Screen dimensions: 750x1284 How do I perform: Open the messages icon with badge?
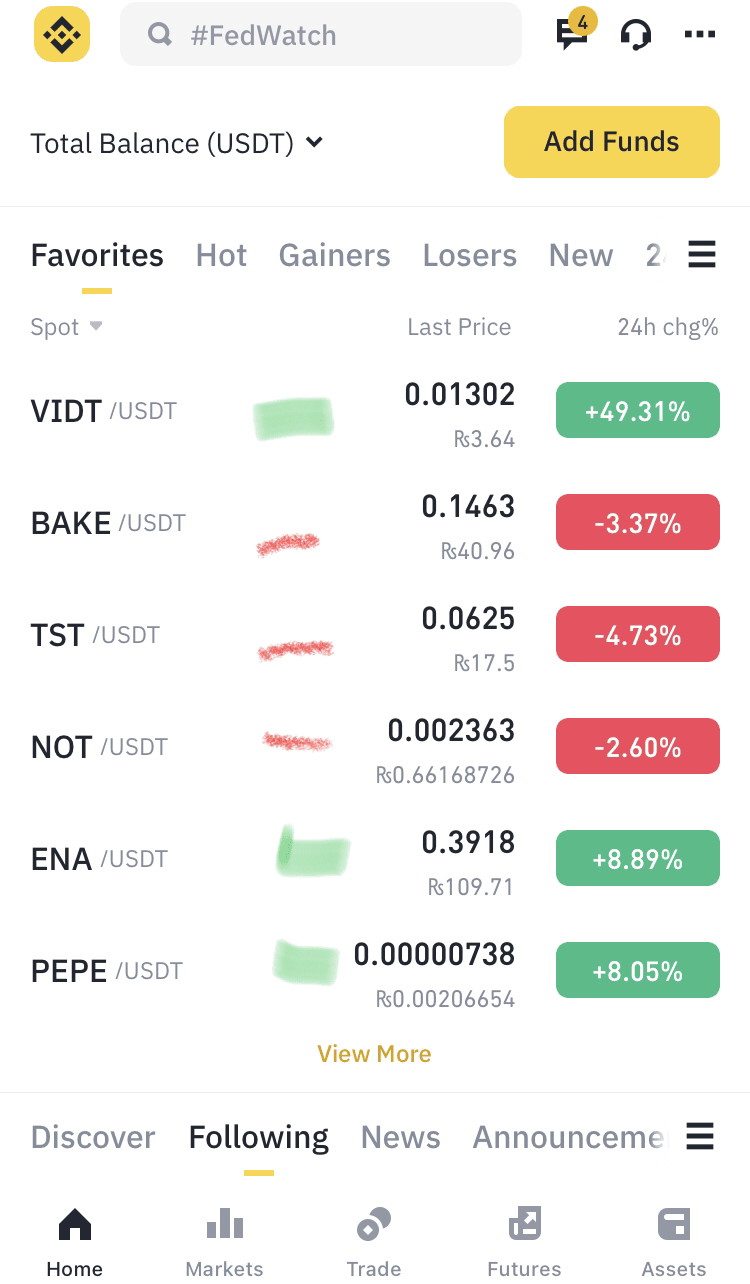coord(572,35)
